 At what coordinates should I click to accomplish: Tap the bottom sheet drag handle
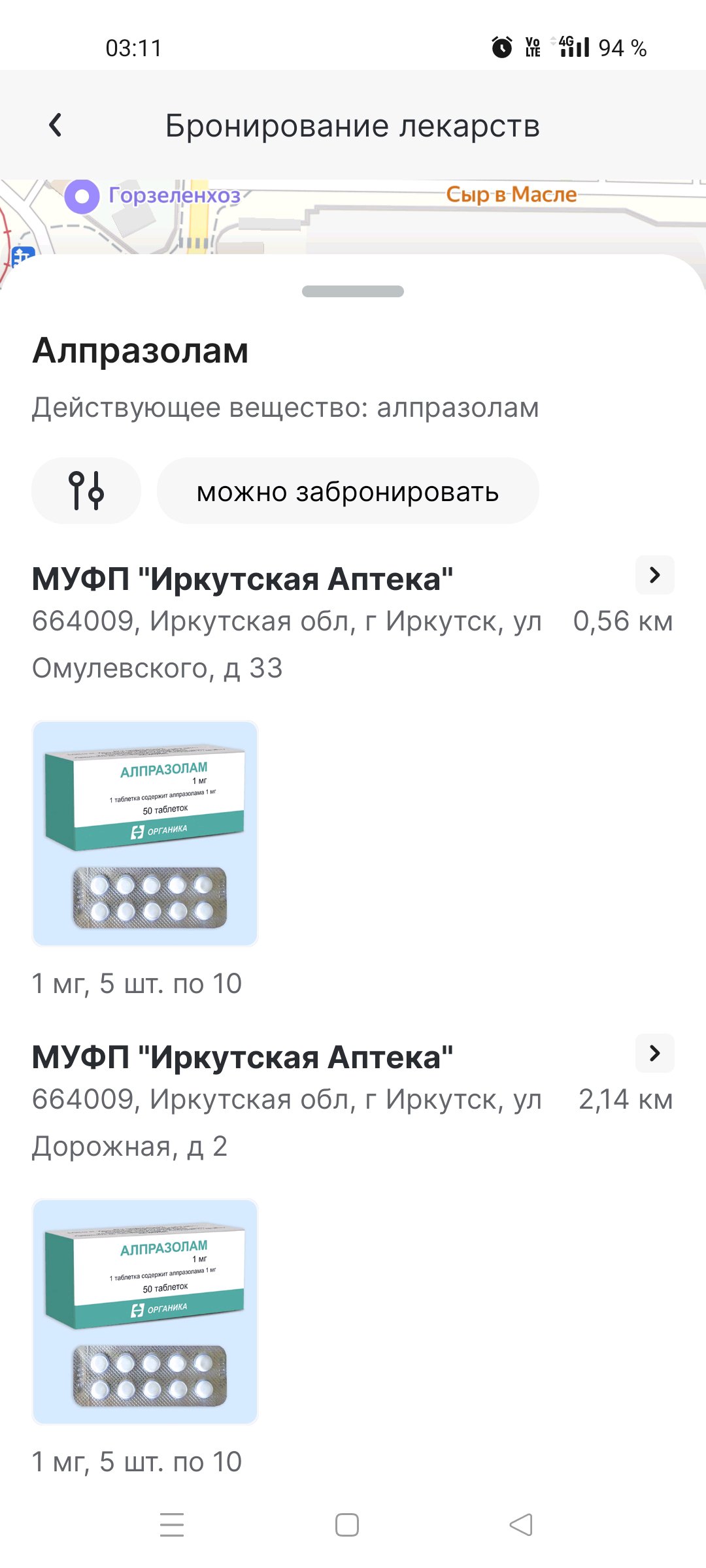(x=353, y=291)
